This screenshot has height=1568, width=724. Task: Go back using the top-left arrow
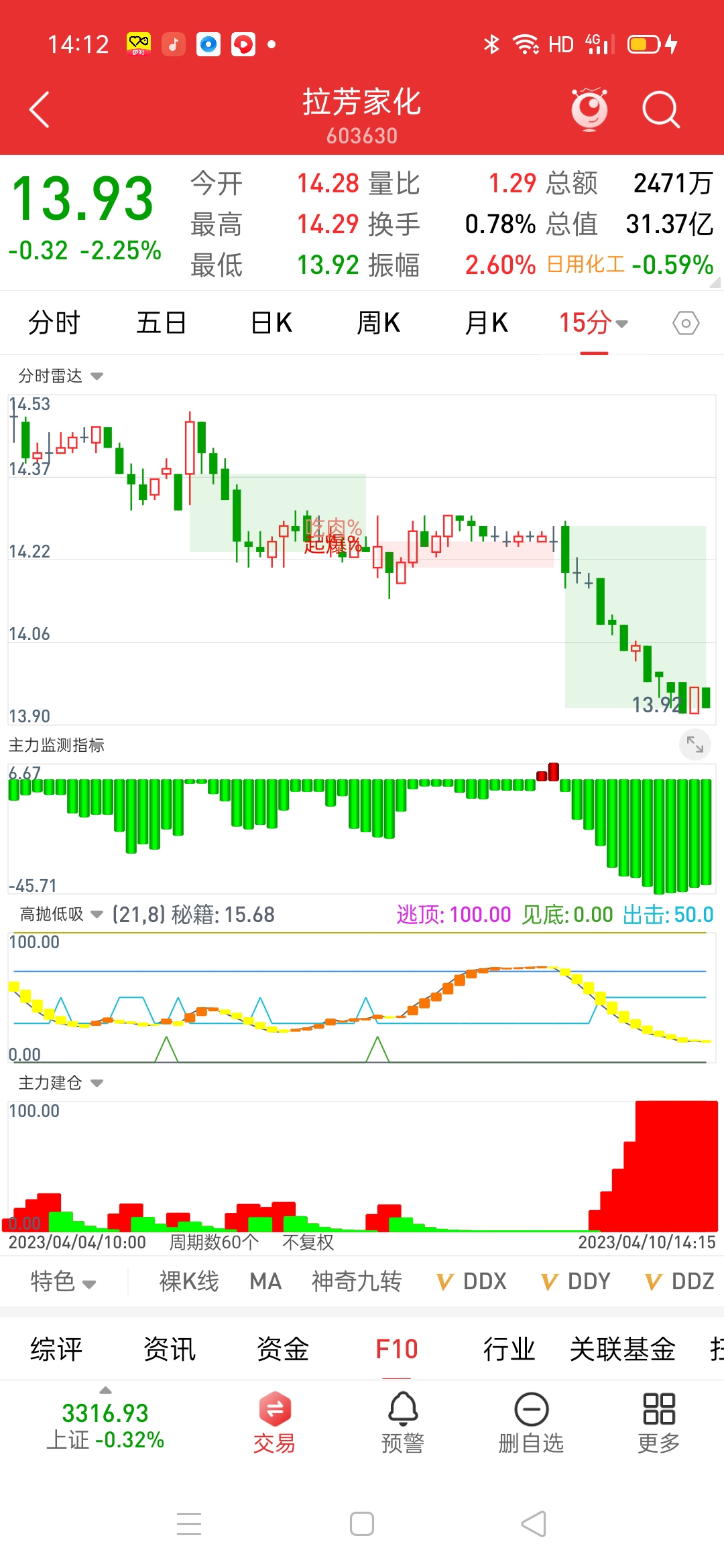click(40, 109)
